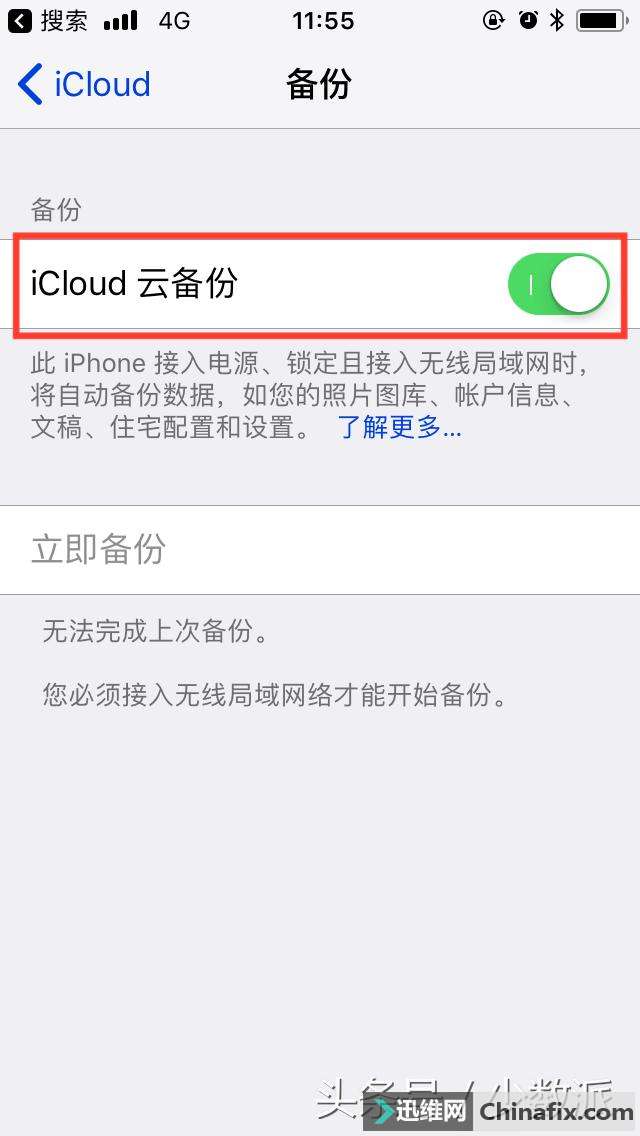Image resolution: width=640 pixels, height=1136 pixels.
Task: Open the 了解更多 link
Action: click(x=399, y=428)
